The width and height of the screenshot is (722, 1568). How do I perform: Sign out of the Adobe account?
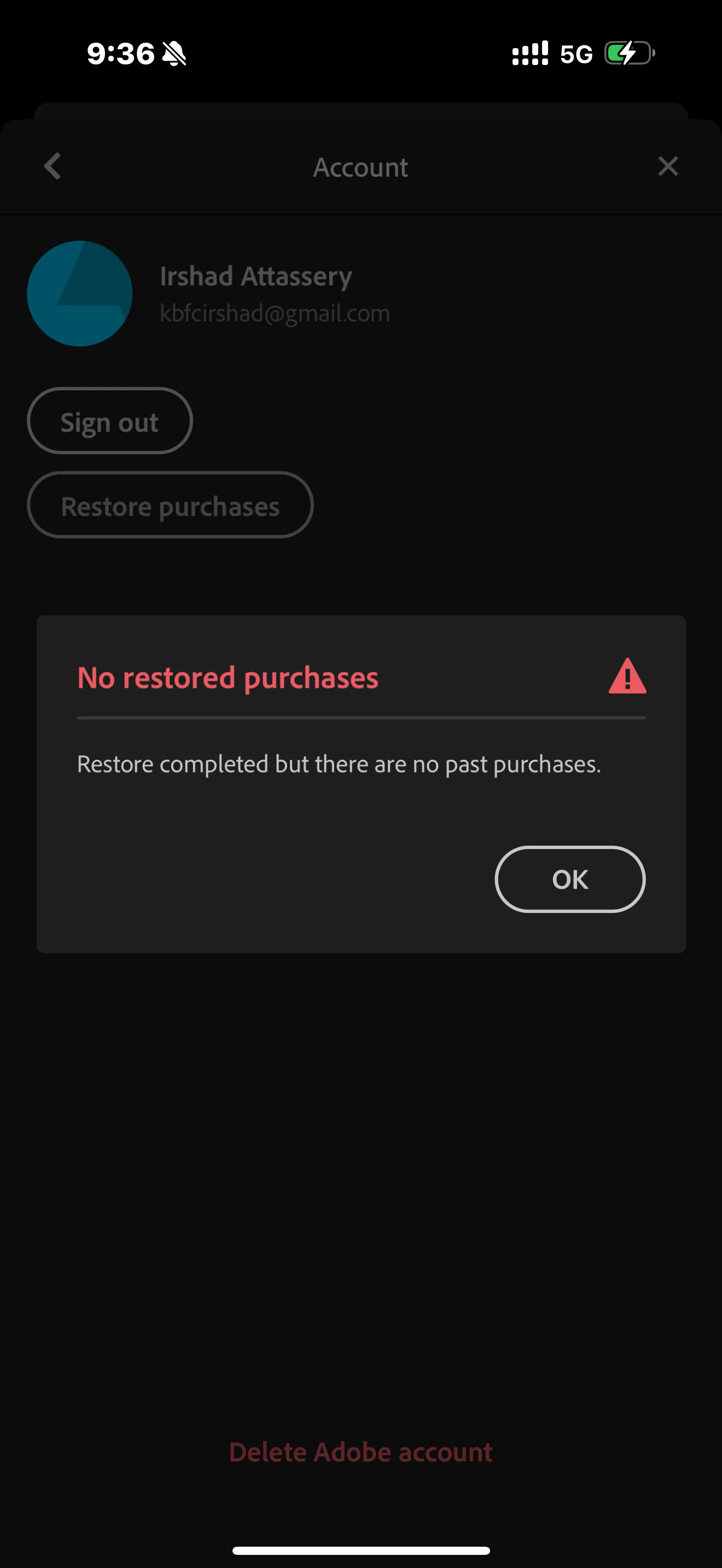109,421
